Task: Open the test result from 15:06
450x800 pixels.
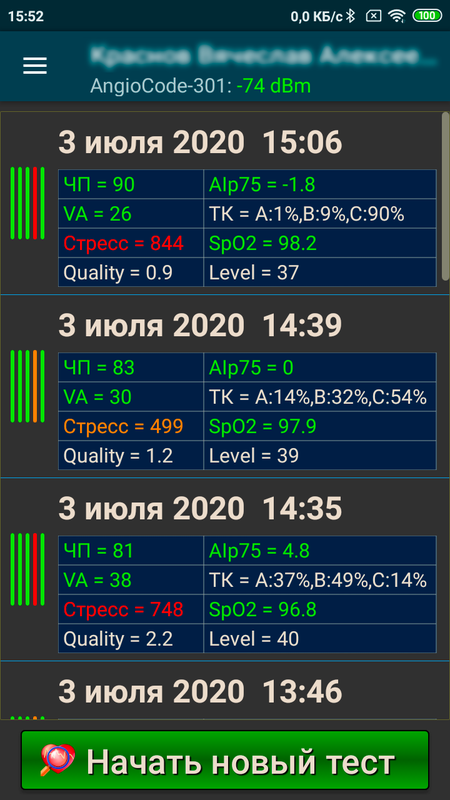Action: 221,203
